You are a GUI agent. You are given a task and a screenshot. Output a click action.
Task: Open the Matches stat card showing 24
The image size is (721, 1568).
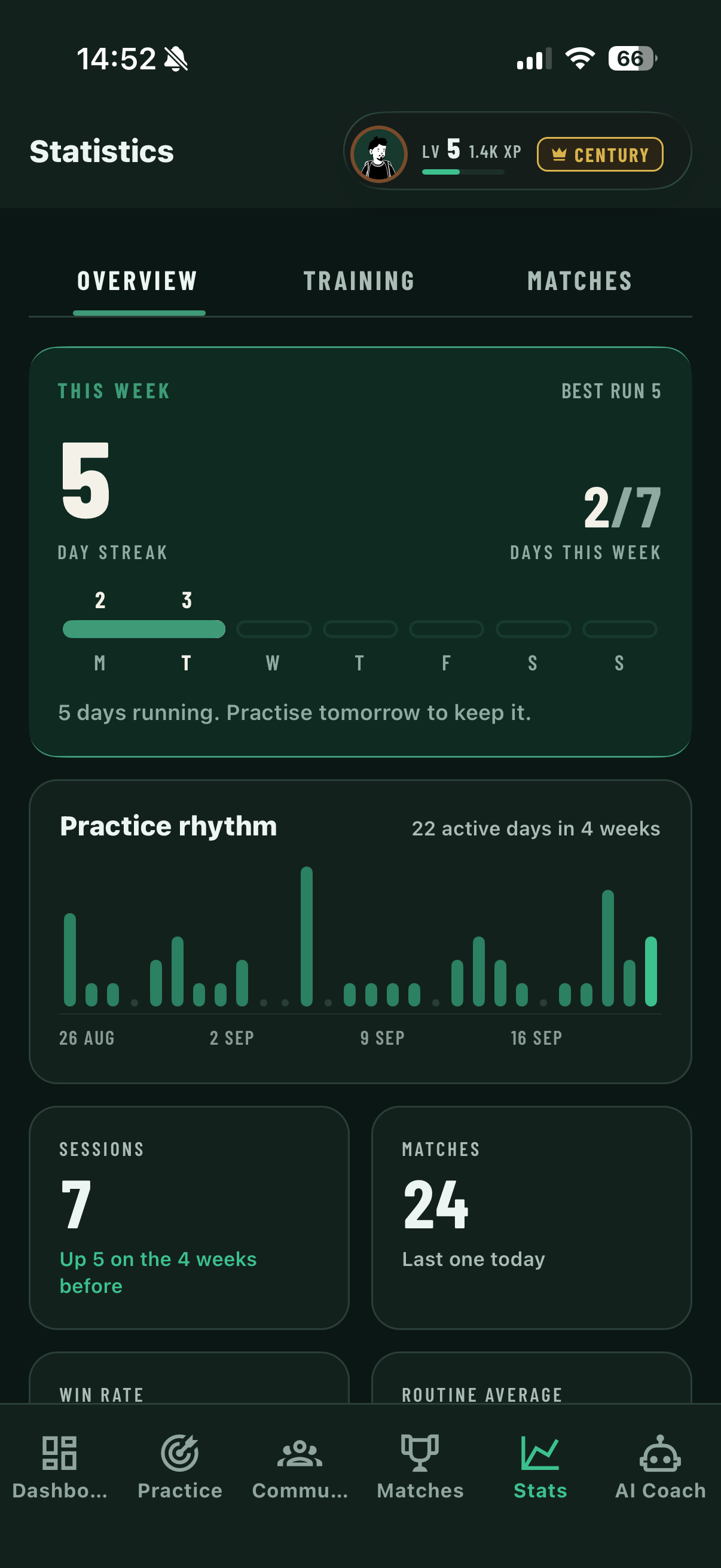(x=531, y=1218)
